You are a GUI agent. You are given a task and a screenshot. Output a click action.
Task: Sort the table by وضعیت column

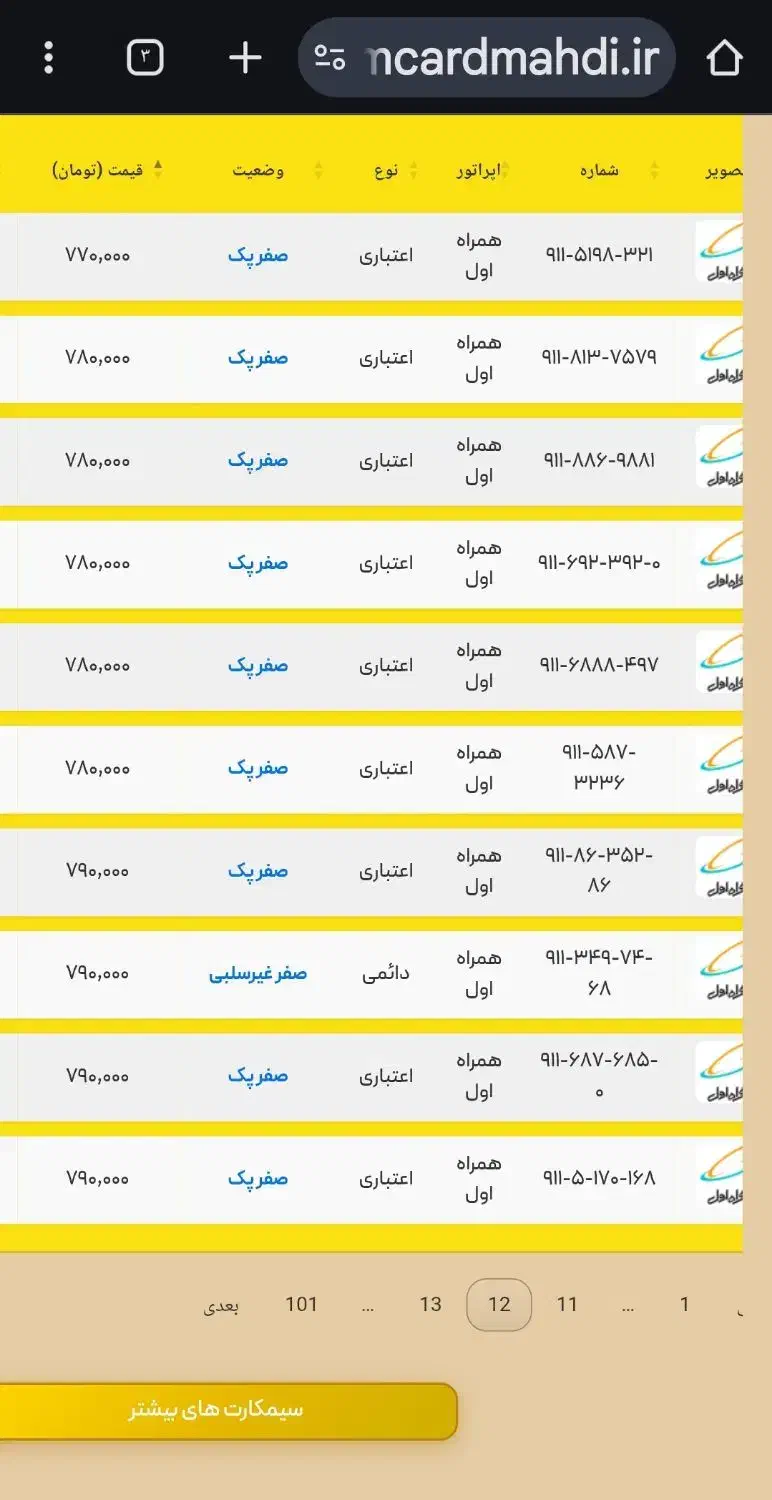[x=265, y=170]
